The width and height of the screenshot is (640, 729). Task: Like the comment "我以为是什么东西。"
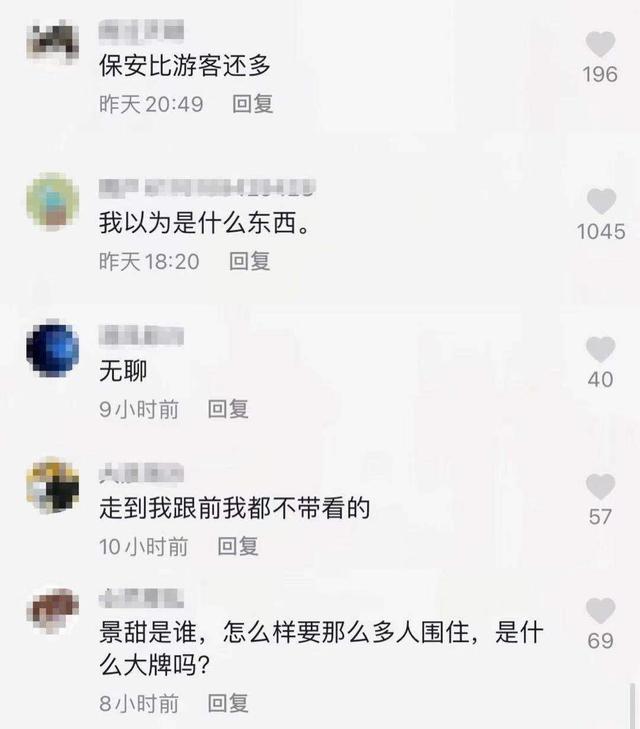[600, 201]
